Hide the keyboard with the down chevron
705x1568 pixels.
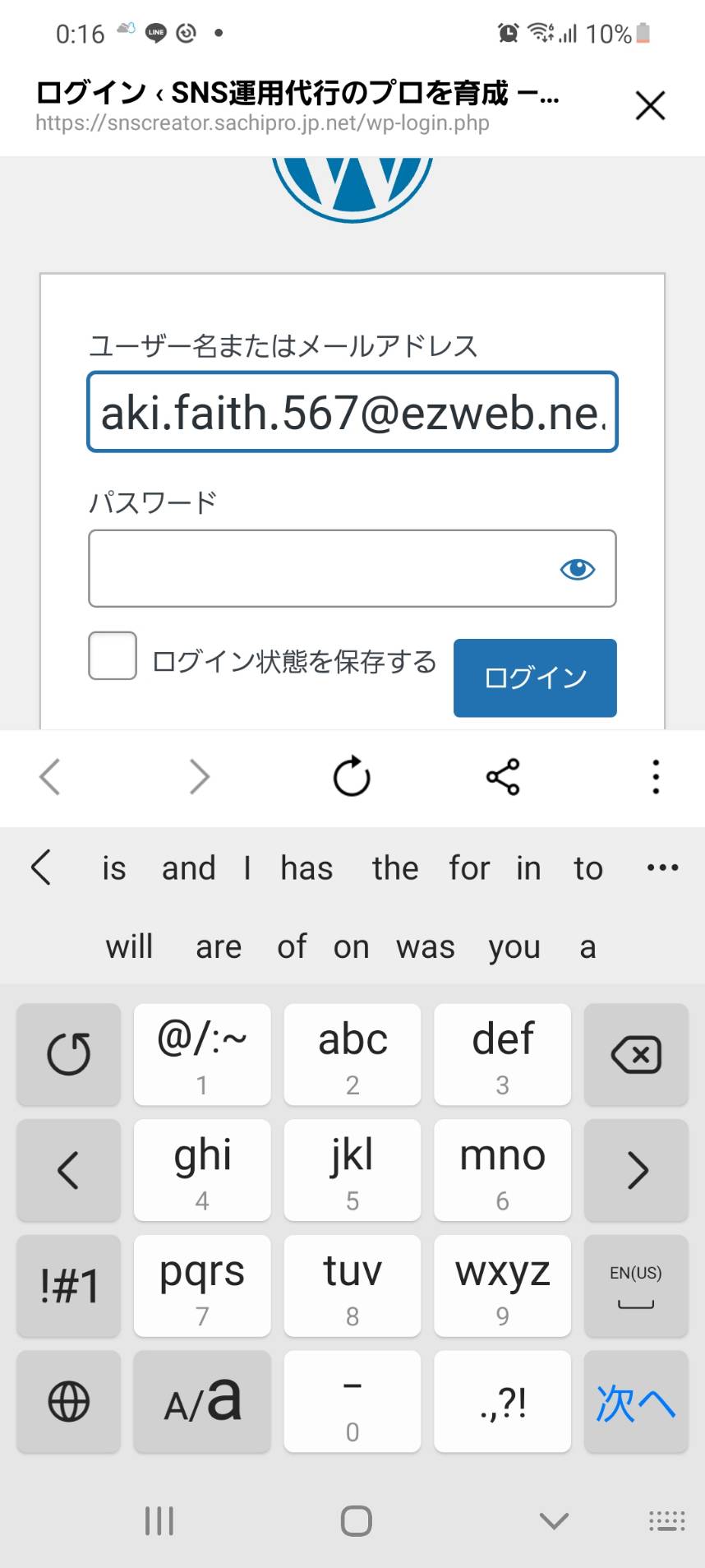coord(554,1520)
